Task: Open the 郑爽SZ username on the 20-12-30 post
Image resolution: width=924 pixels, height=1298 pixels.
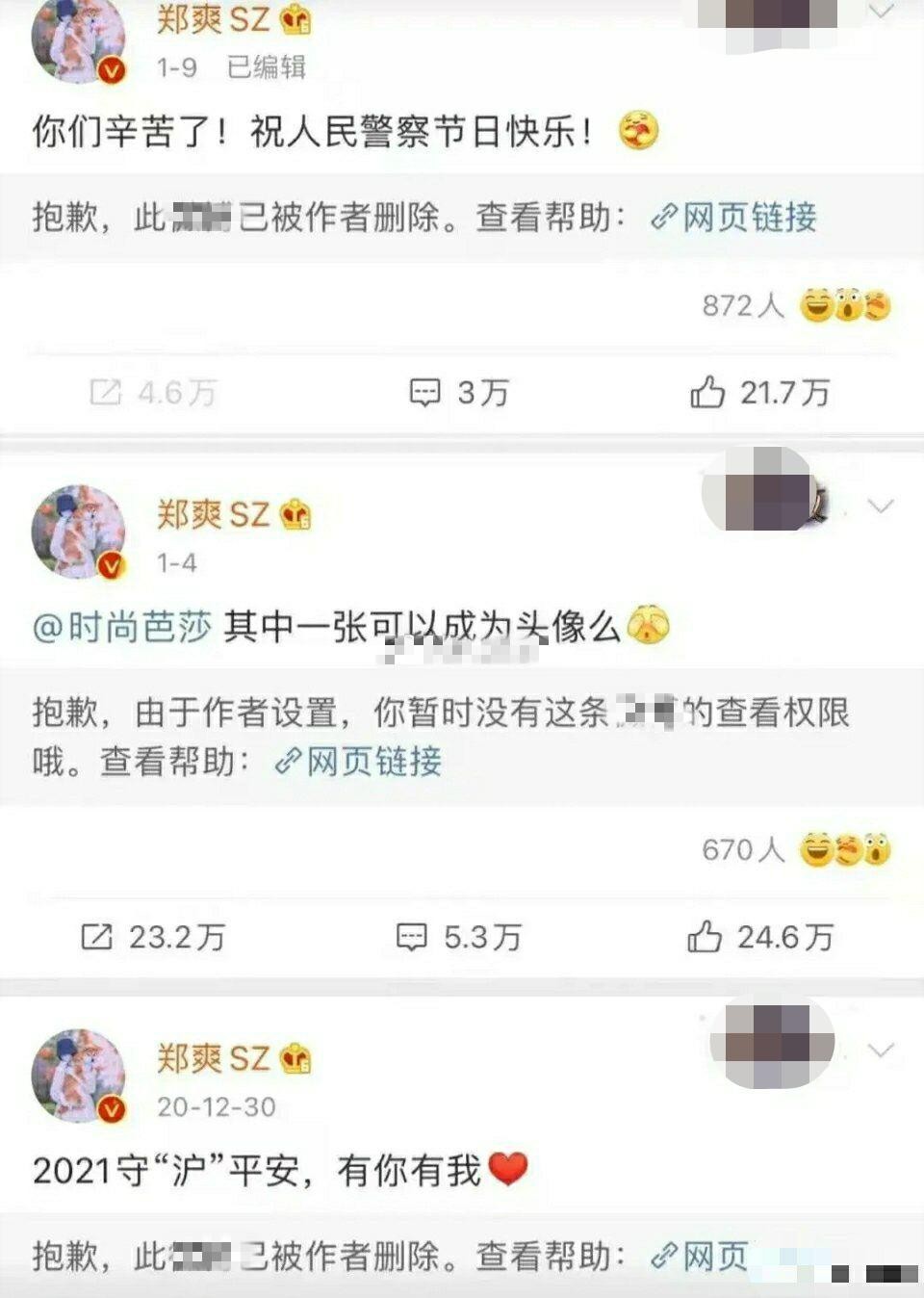Action: tap(214, 1059)
